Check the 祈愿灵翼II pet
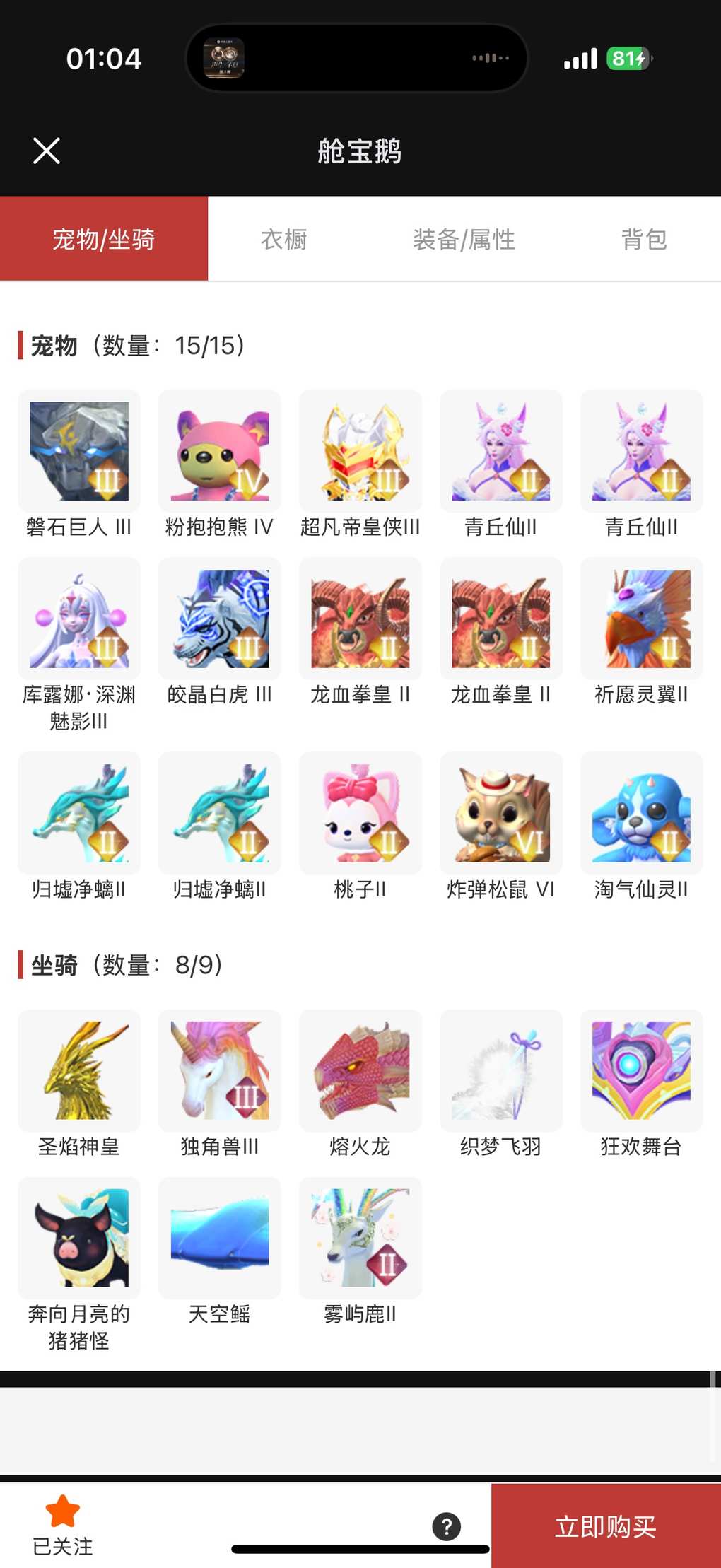 pyautogui.click(x=642, y=619)
